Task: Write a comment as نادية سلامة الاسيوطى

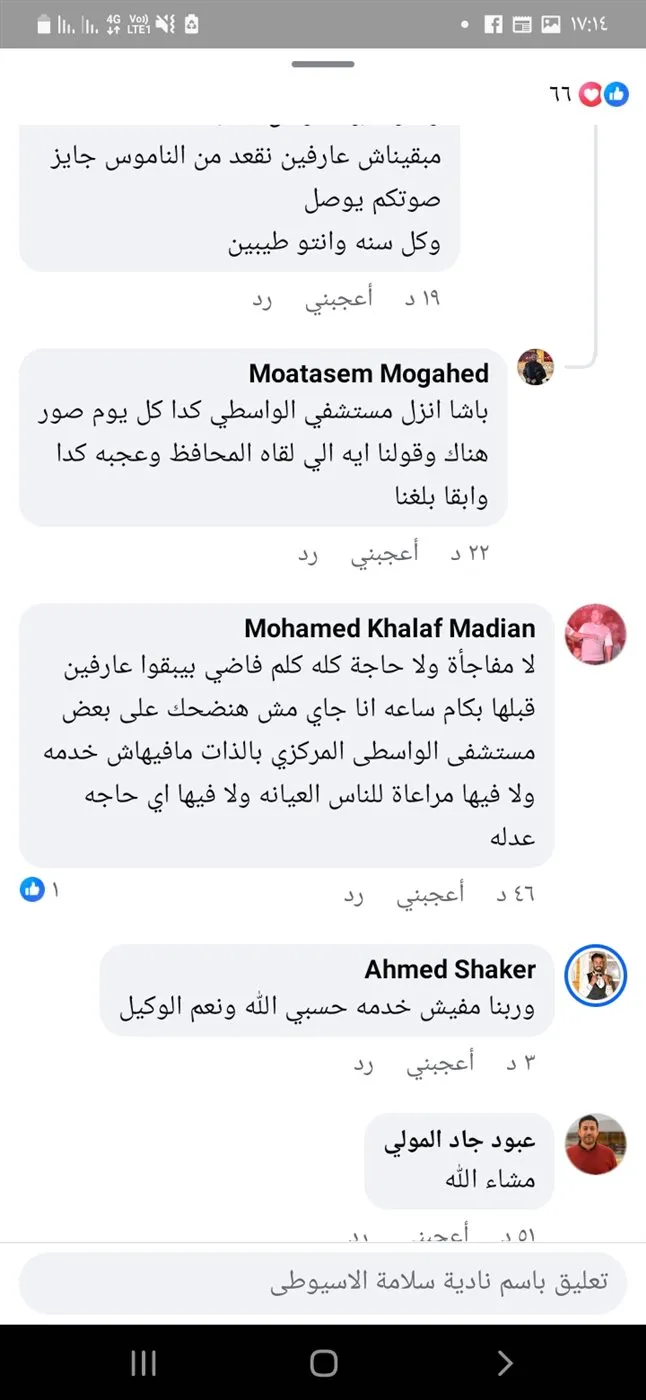Action: coord(322,1283)
